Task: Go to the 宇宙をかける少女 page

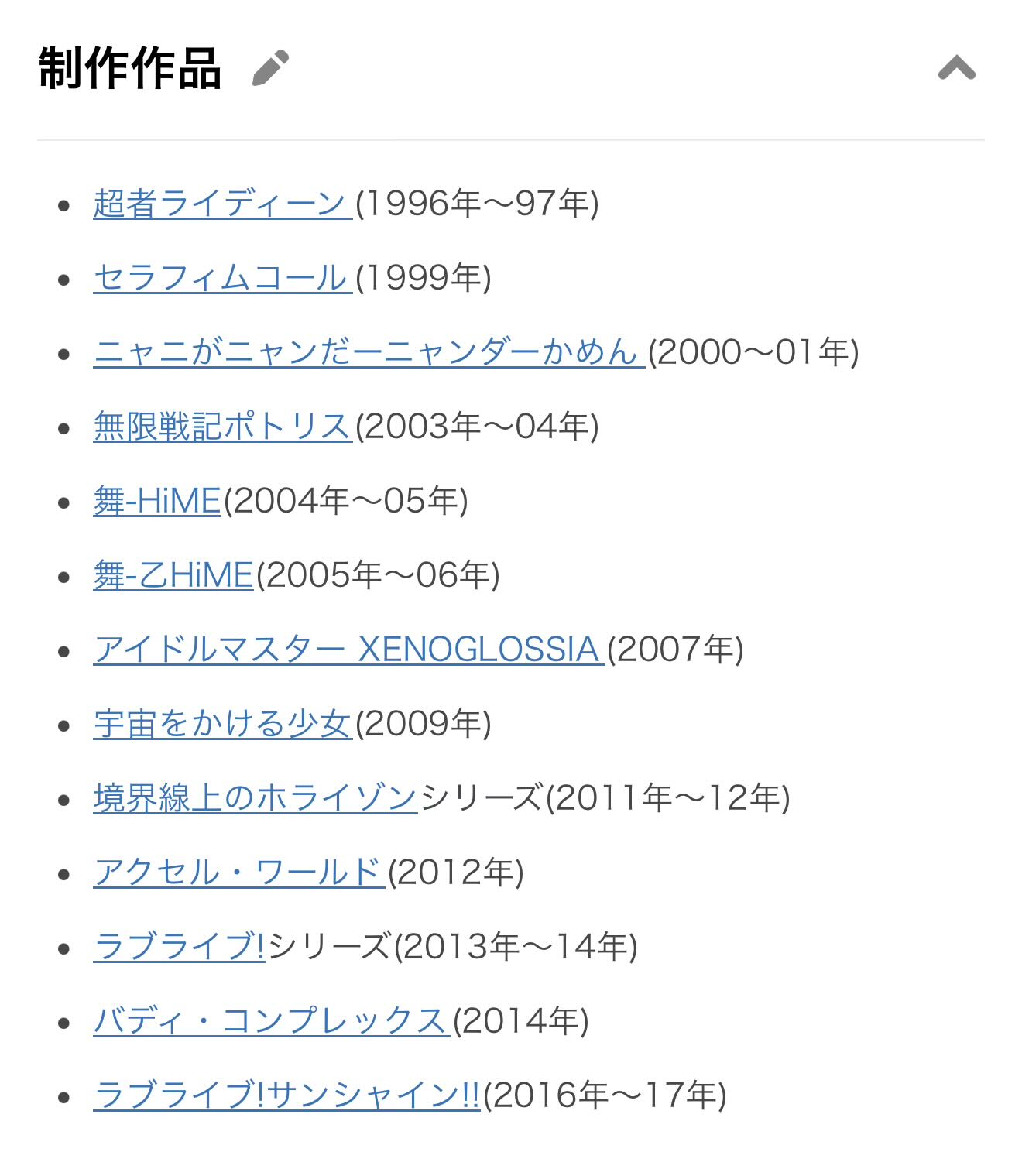Action: pyautogui.click(x=222, y=724)
